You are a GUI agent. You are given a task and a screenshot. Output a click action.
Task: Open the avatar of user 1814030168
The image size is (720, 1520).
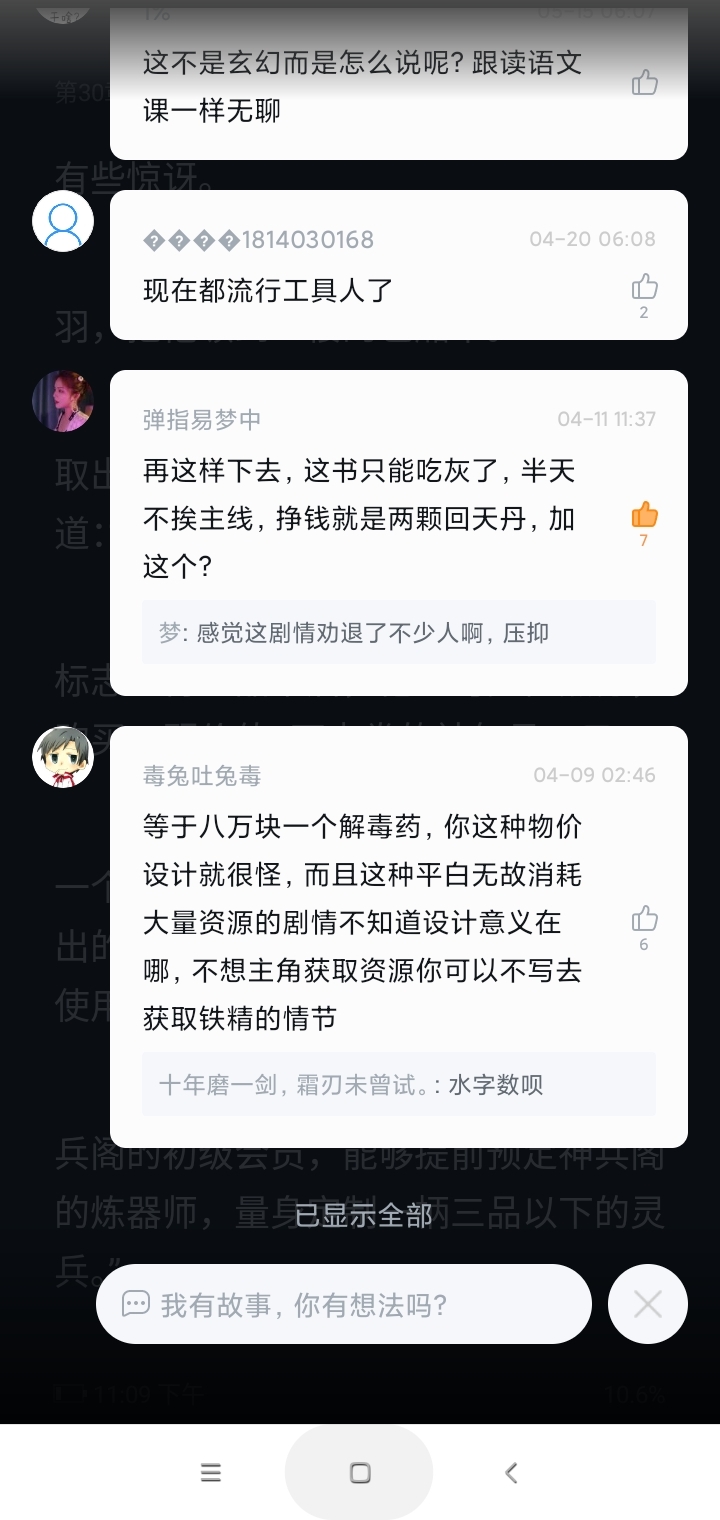63,221
